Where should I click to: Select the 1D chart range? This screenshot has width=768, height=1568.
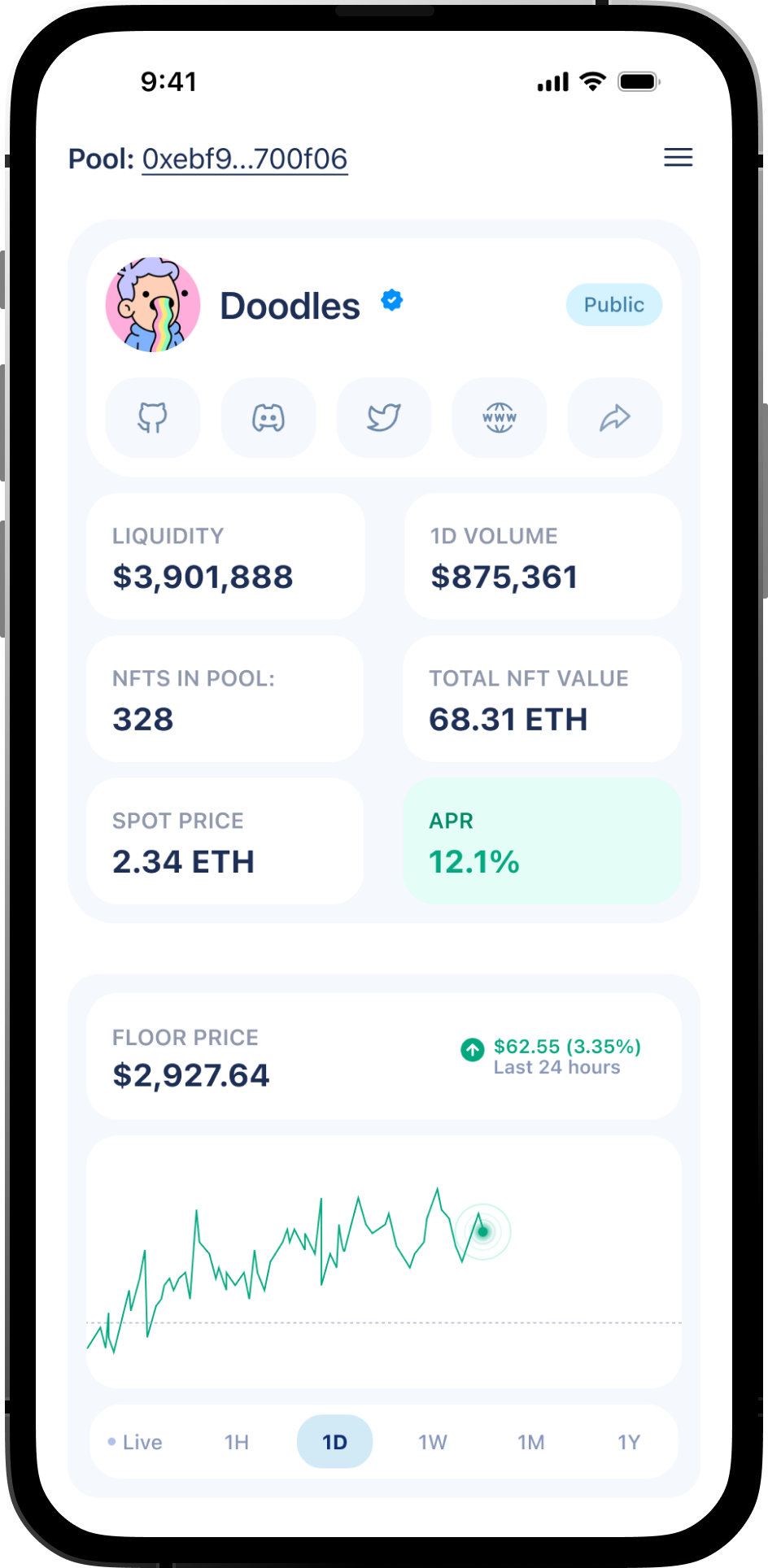coord(335,1442)
